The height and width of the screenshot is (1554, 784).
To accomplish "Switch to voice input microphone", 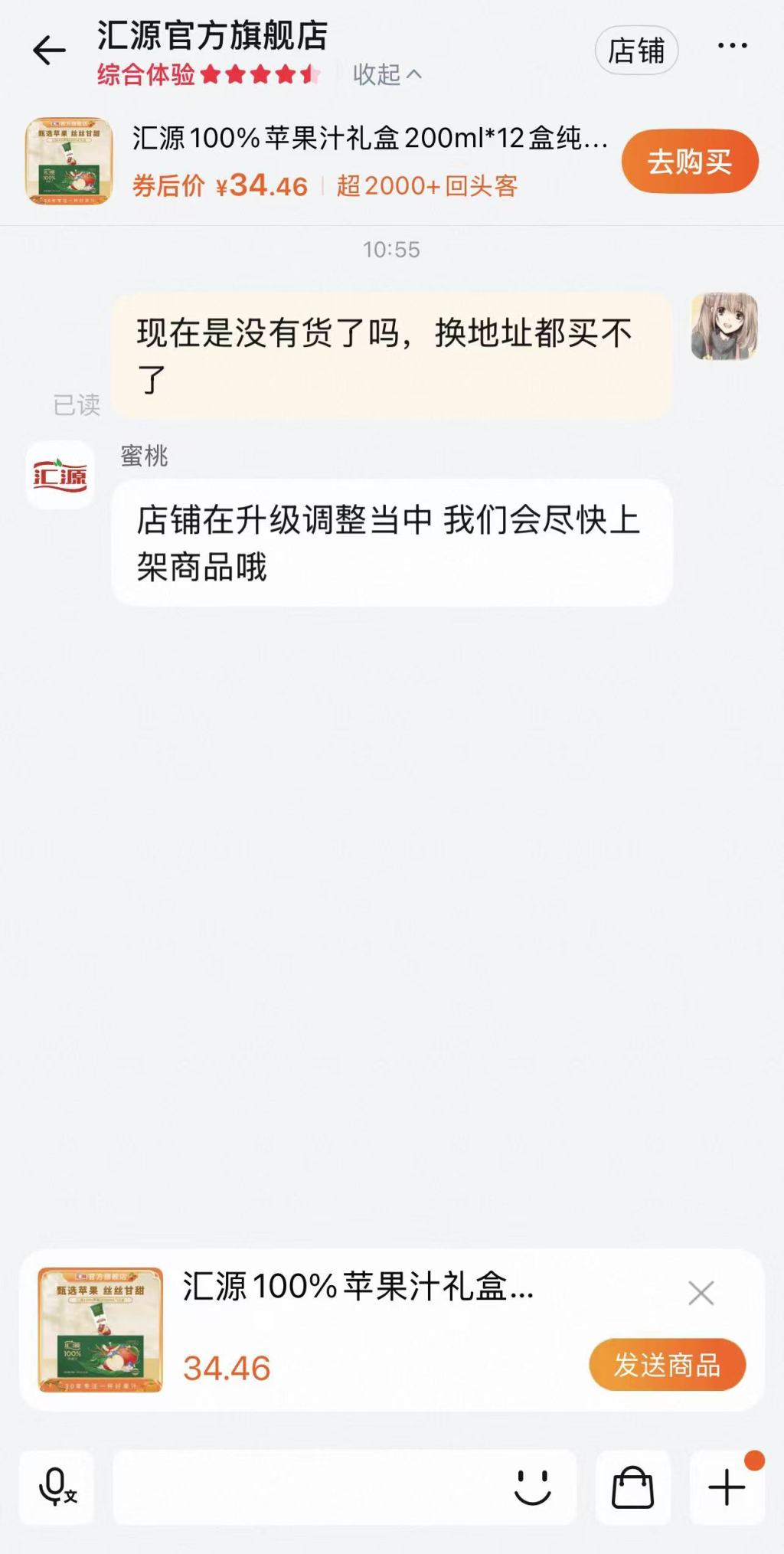I will click(x=57, y=1487).
